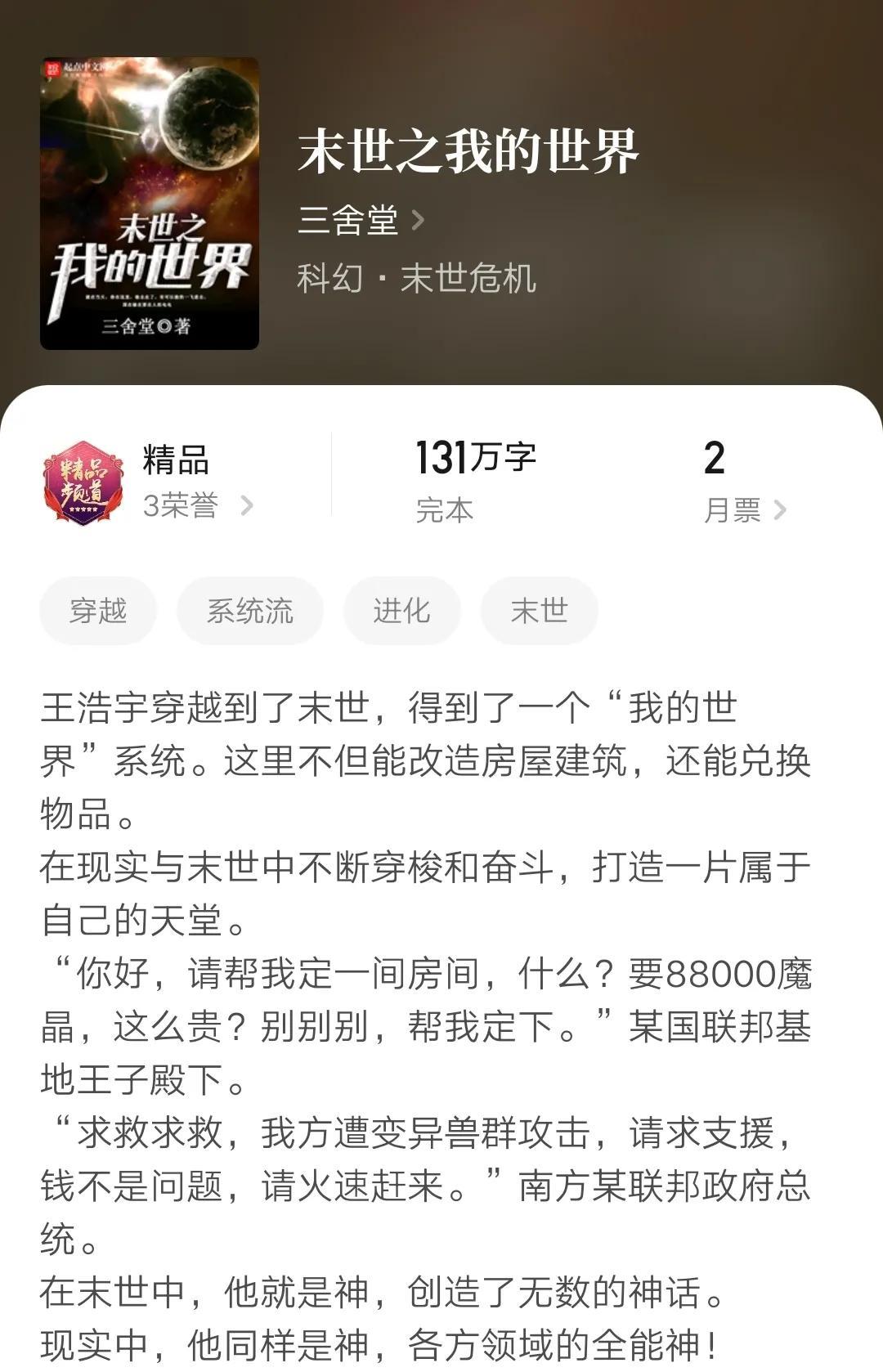Open the 月票 monthly tickets page
This screenshot has width=883, height=1372.
click(744, 509)
